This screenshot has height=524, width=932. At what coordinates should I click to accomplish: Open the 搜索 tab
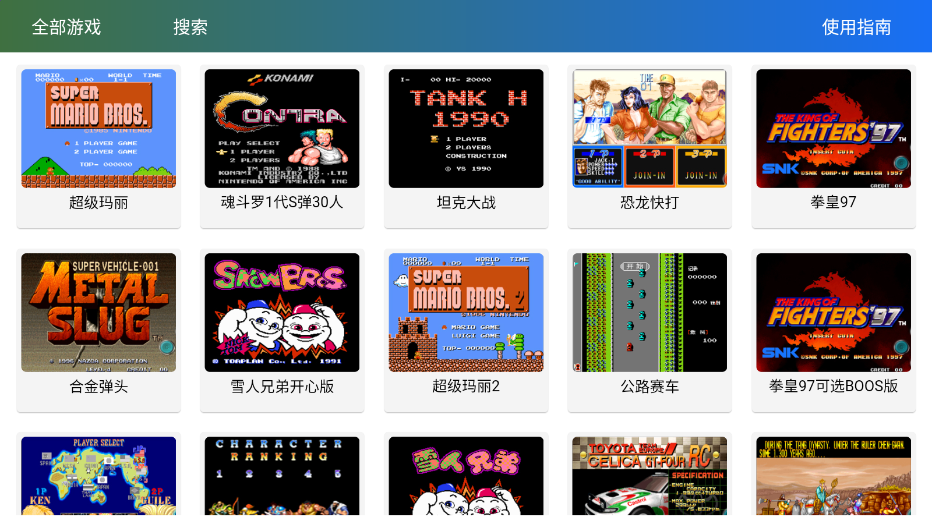point(190,27)
